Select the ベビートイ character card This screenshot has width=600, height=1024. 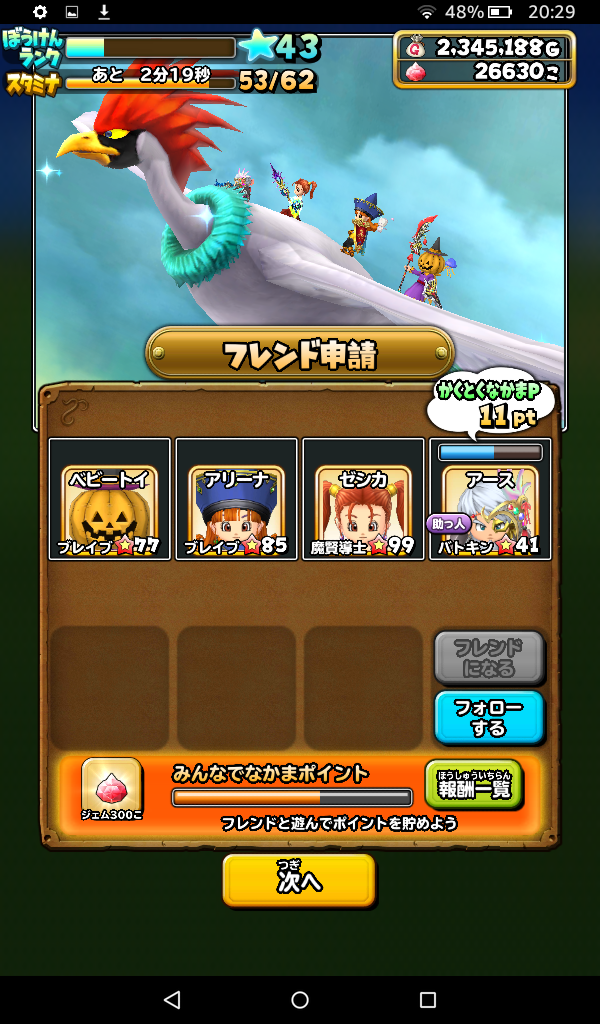click(x=109, y=499)
